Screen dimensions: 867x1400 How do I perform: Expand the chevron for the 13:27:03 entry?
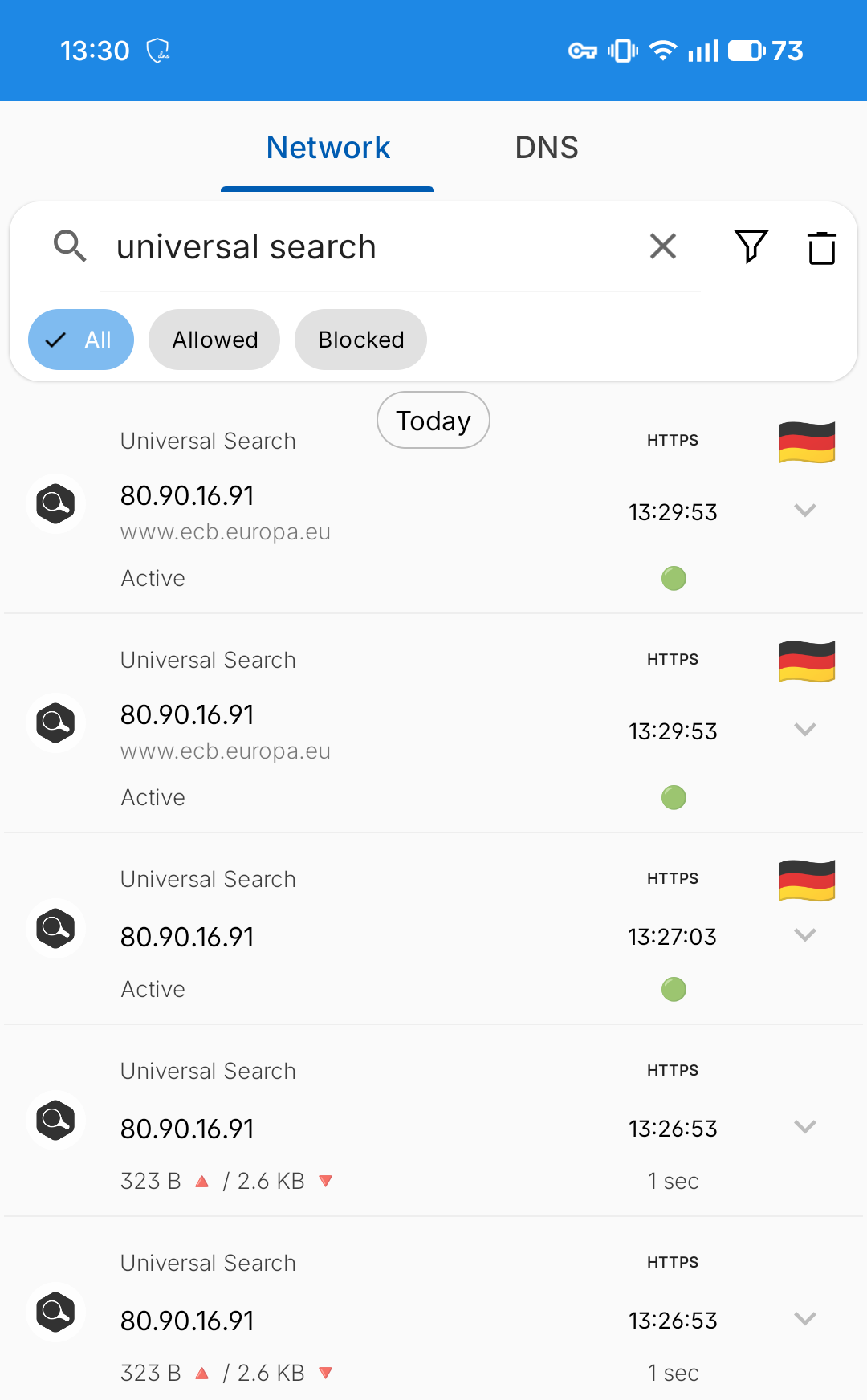click(804, 935)
